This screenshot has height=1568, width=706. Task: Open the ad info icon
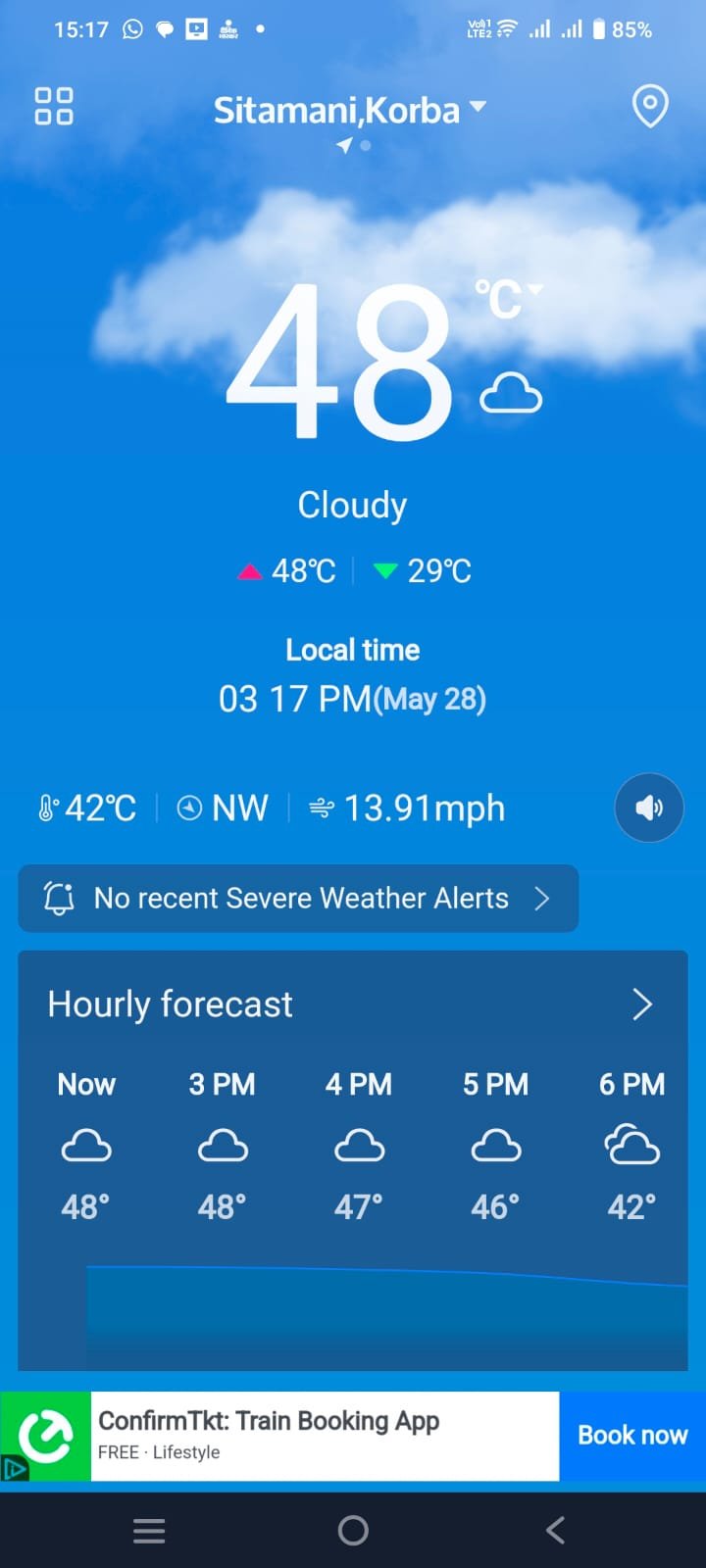(x=14, y=1468)
